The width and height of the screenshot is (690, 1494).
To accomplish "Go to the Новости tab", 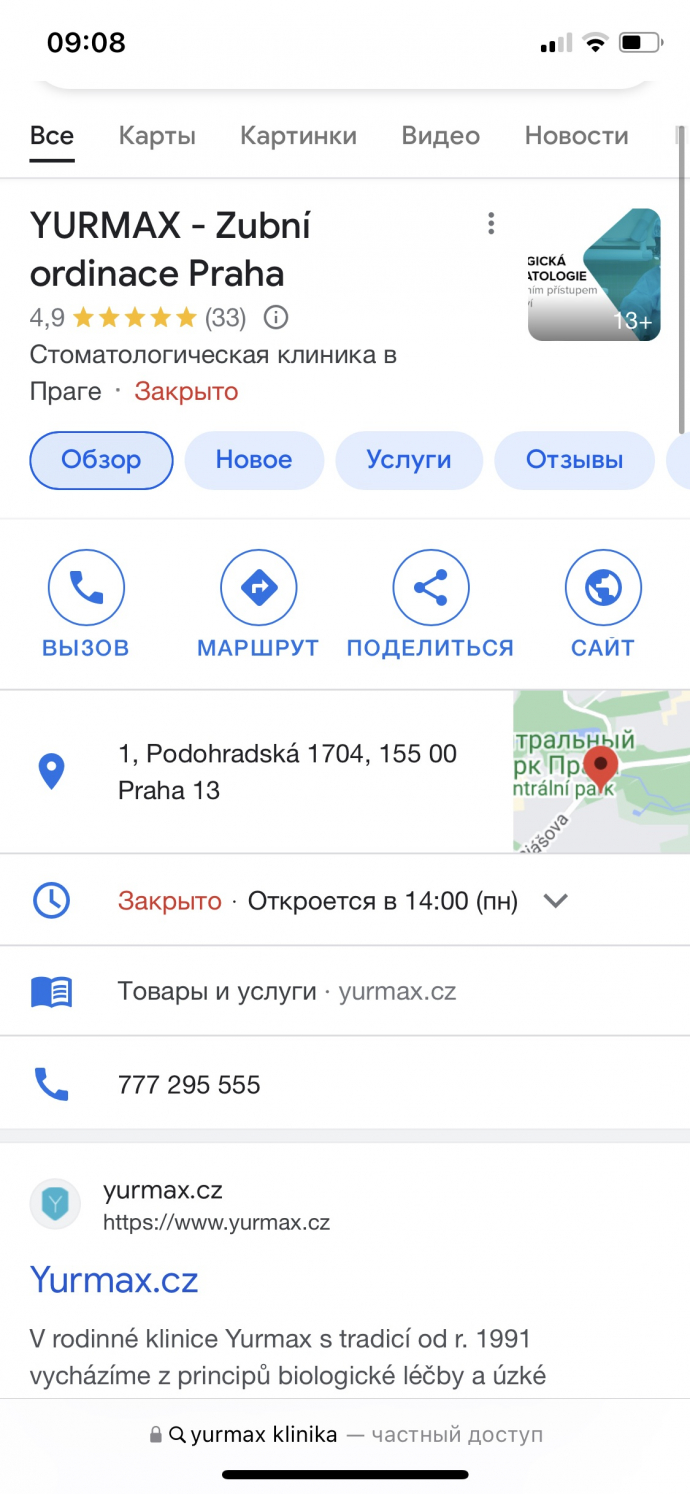I will pyautogui.click(x=577, y=136).
